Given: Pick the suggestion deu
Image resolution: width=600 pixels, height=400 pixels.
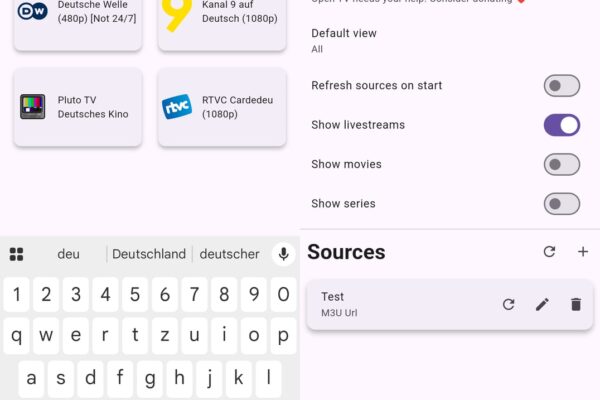Looking at the screenshot, I should (68, 254).
